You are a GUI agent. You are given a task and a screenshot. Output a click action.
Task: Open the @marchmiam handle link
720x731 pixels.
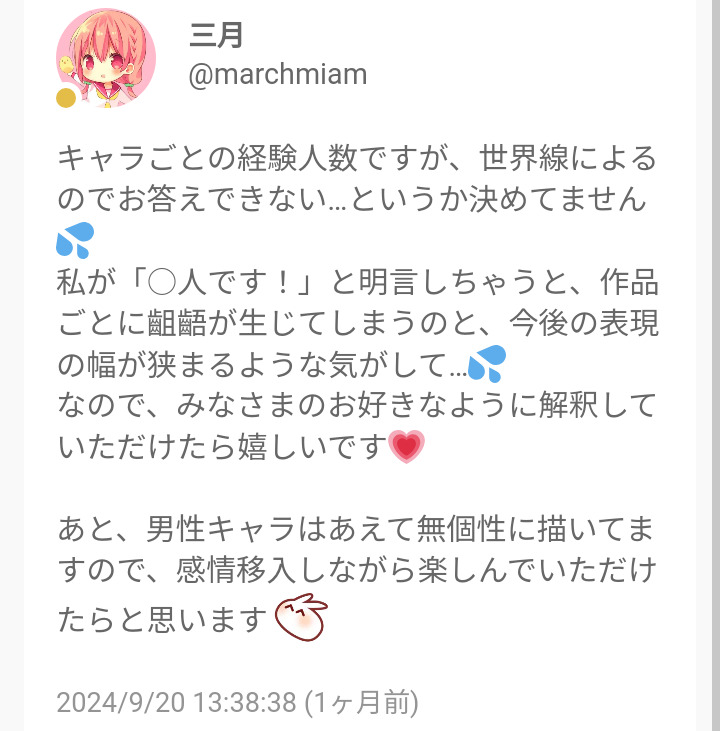(277, 75)
